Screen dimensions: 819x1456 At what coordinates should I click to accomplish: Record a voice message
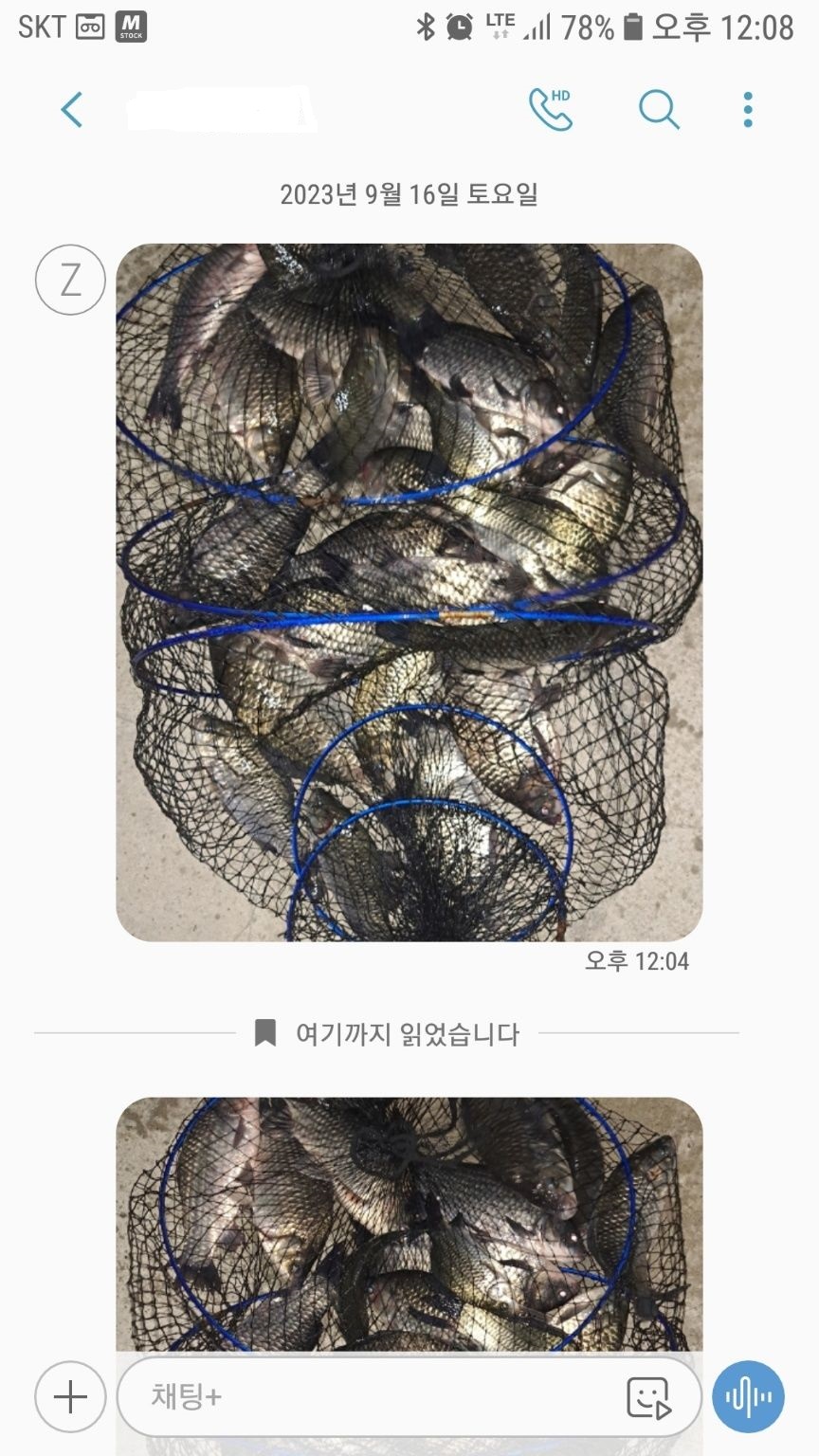[749, 1396]
